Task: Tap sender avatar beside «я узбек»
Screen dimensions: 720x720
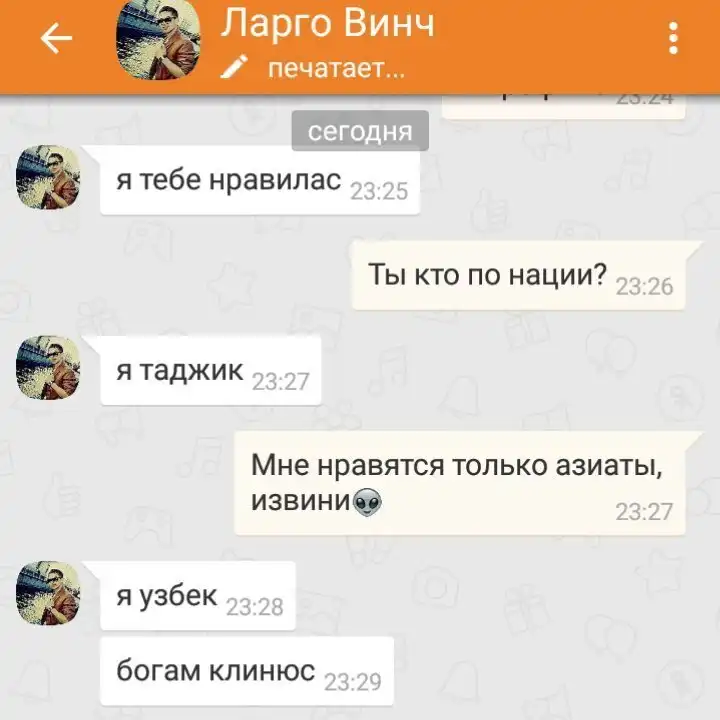Action: click(x=48, y=593)
